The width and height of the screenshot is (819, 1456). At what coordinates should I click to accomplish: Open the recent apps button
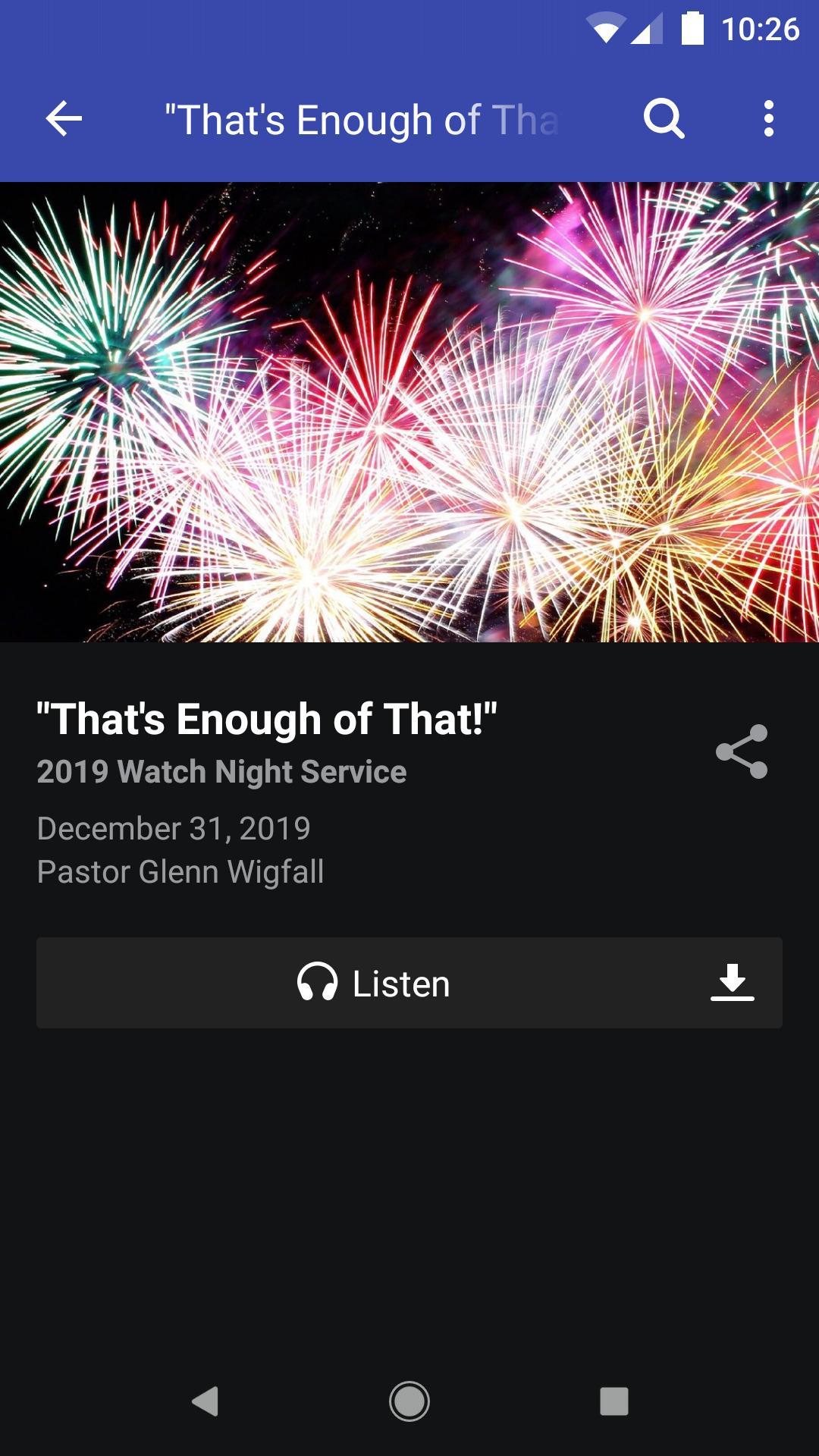614,1401
